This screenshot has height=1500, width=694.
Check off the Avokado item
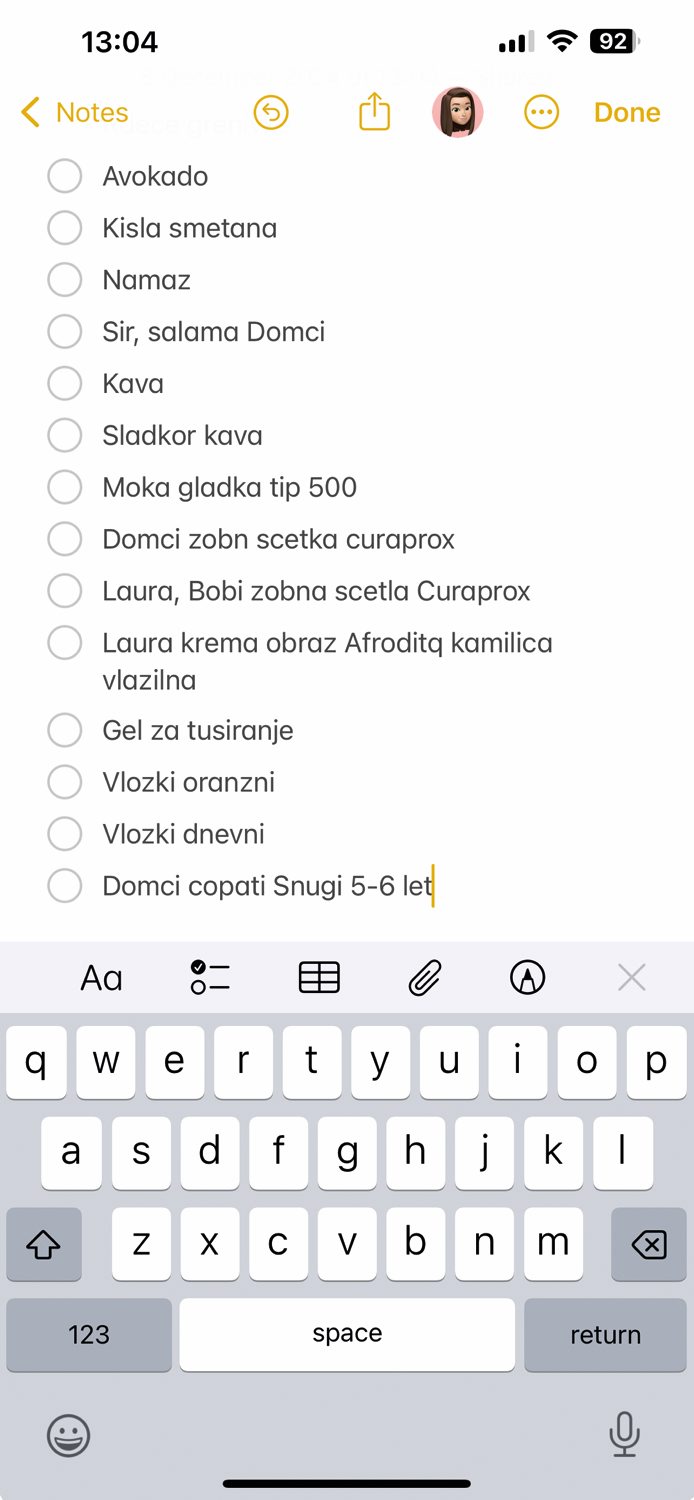click(65, 176)
